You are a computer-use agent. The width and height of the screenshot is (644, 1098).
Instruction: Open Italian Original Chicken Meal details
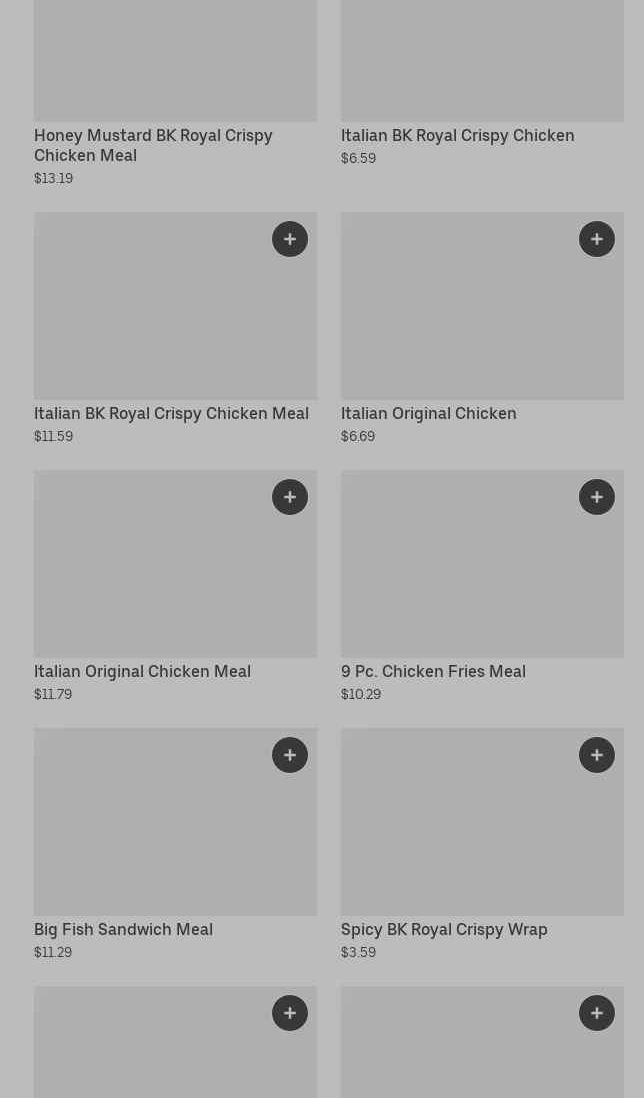[142, 671]
